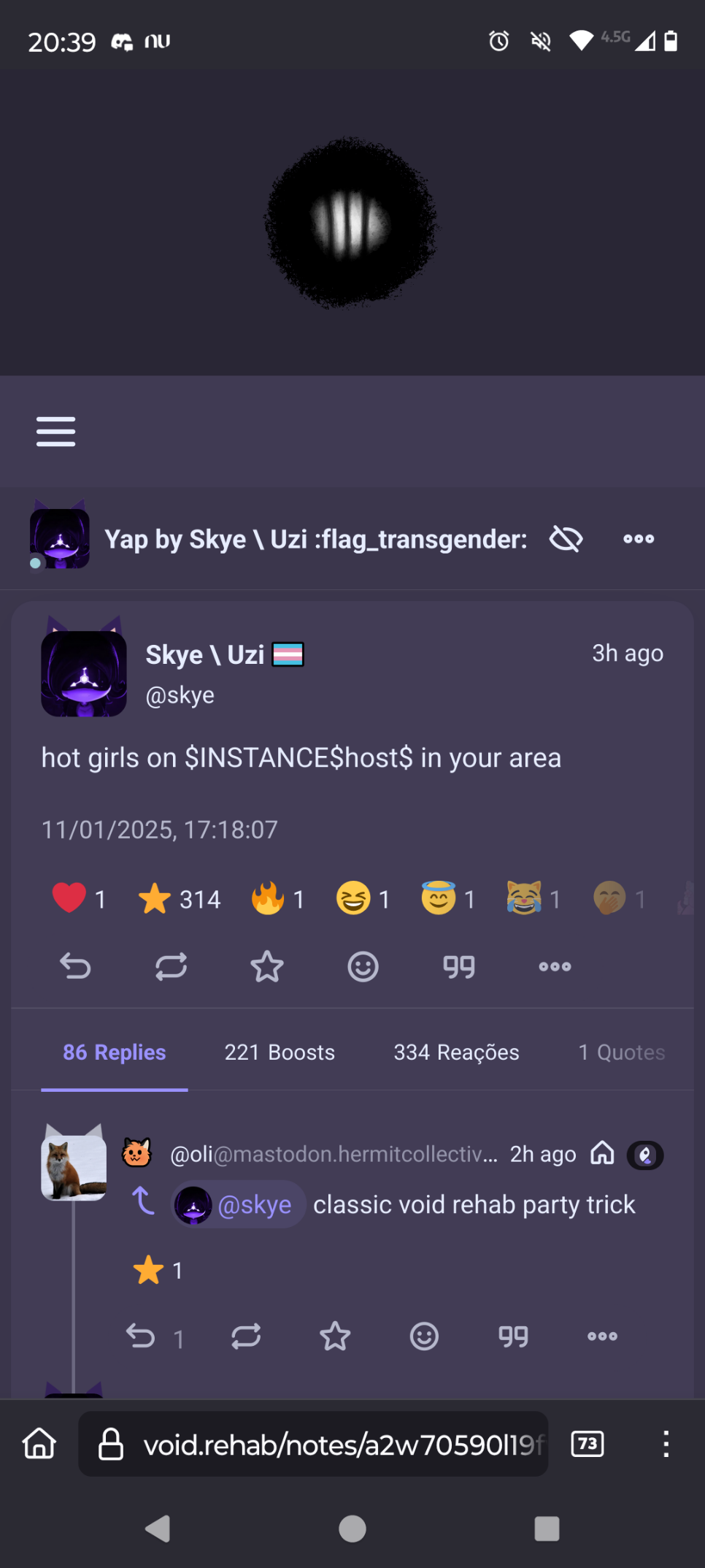
Task: Tap the crossed-out eye icon in the header
Action: [566, 539]
